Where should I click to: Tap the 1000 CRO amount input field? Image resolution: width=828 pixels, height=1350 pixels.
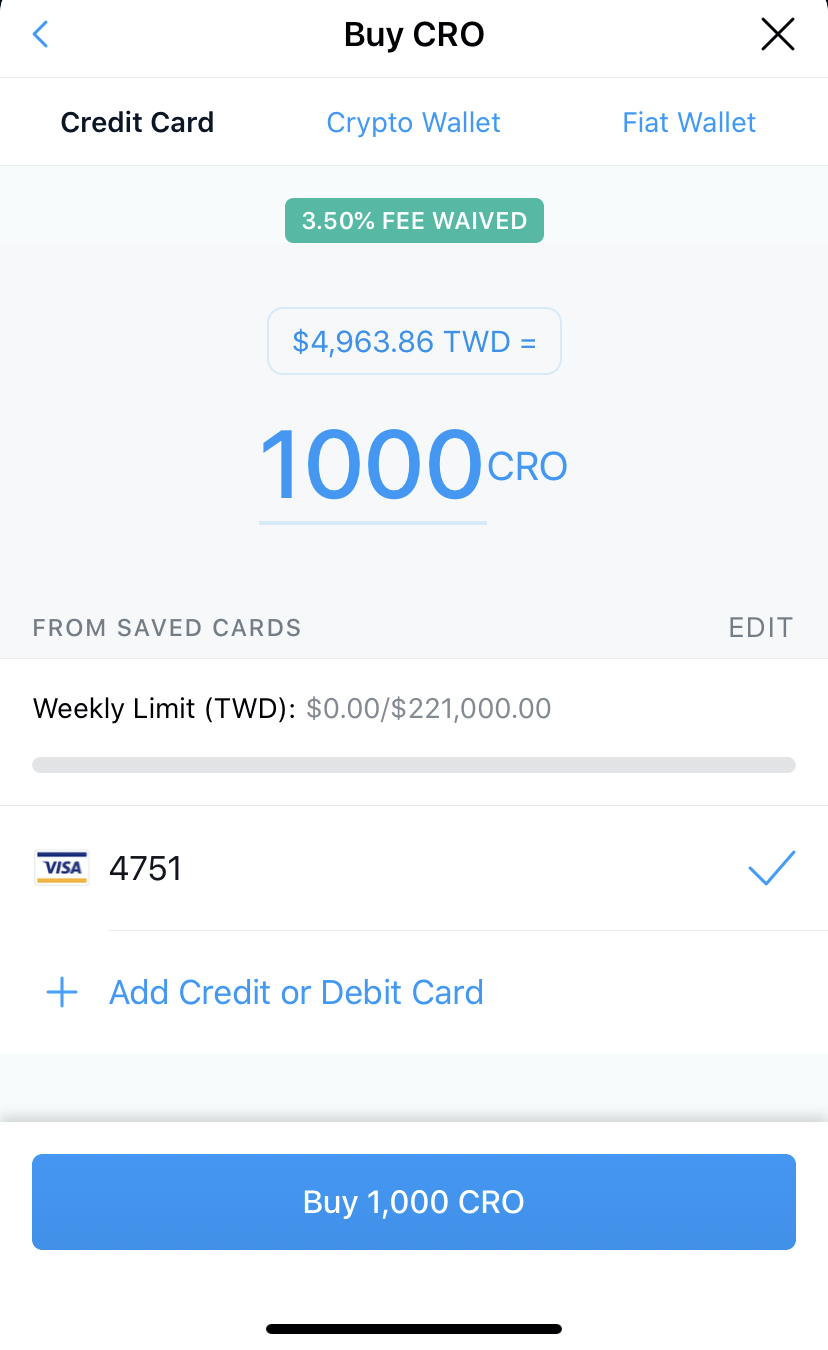coord(372,465)
